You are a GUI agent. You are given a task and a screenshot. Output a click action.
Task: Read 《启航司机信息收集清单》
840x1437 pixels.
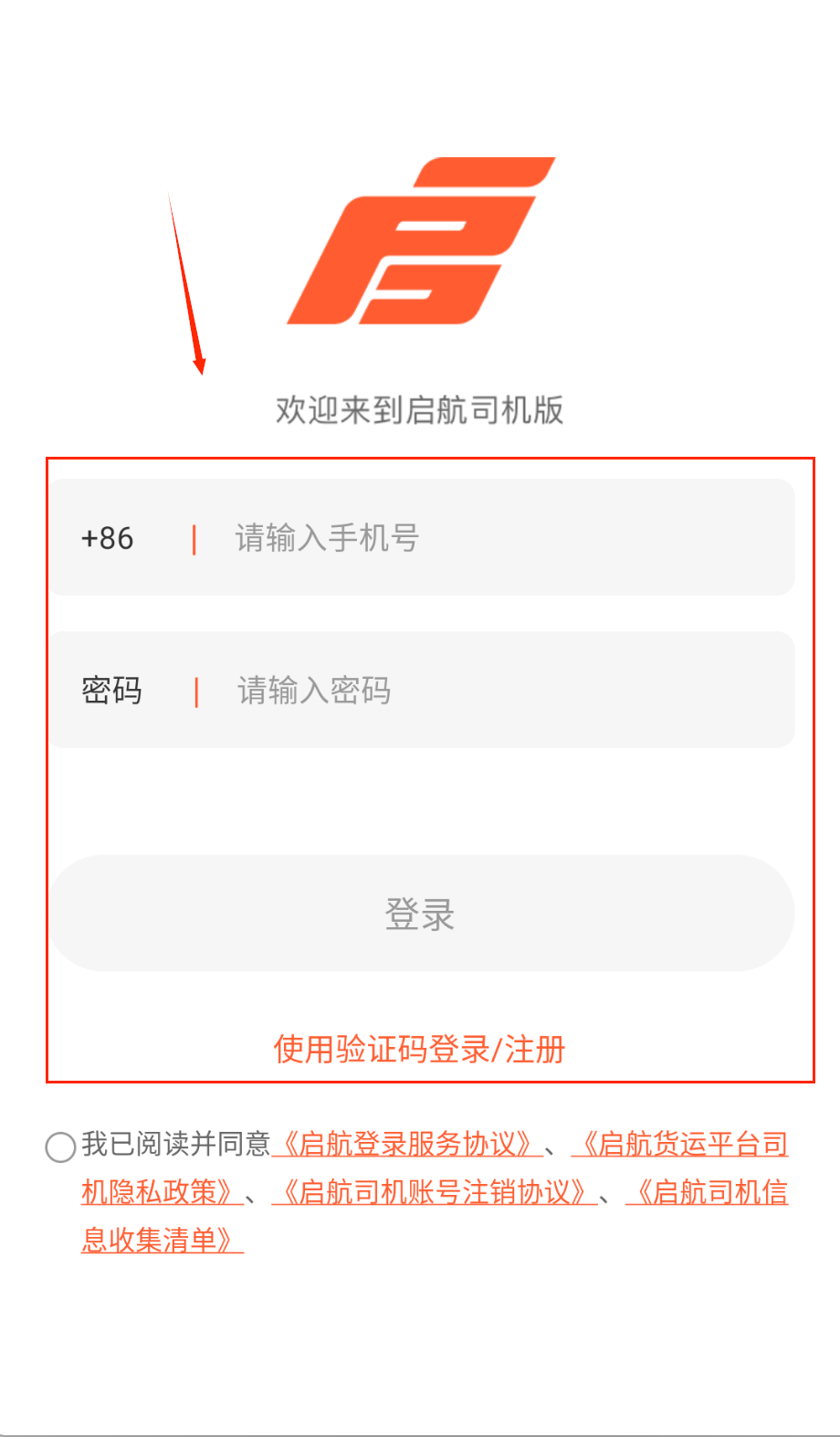coord(708,1192)
